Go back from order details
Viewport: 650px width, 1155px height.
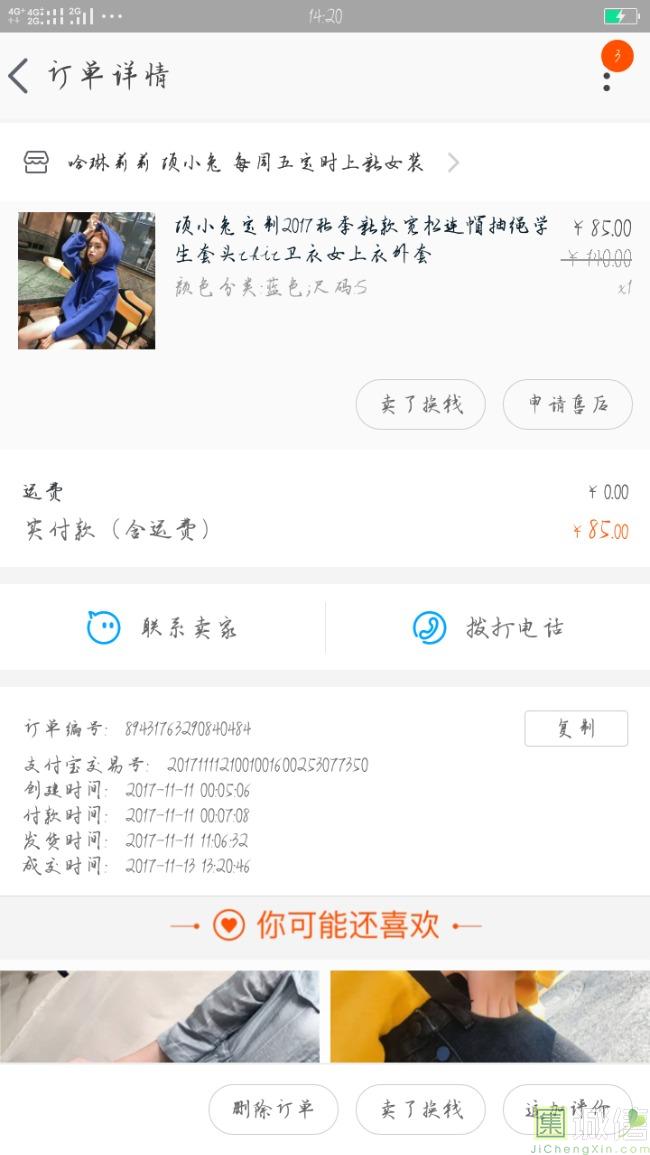click(20, 76)
